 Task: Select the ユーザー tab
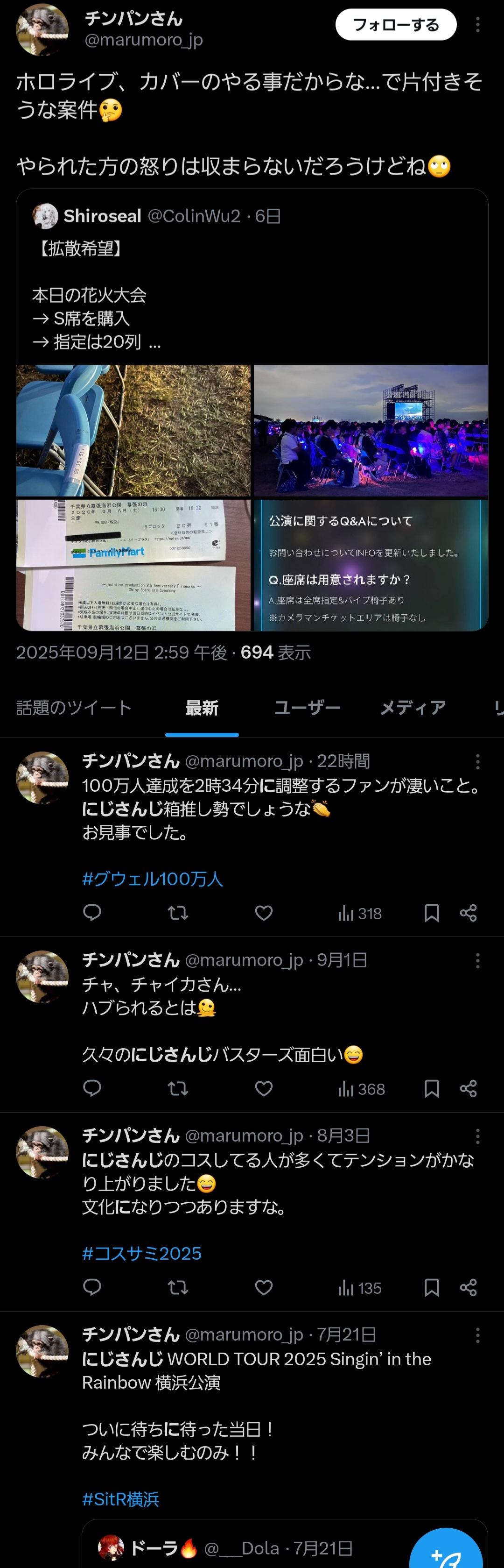click(x=307, y=707)
